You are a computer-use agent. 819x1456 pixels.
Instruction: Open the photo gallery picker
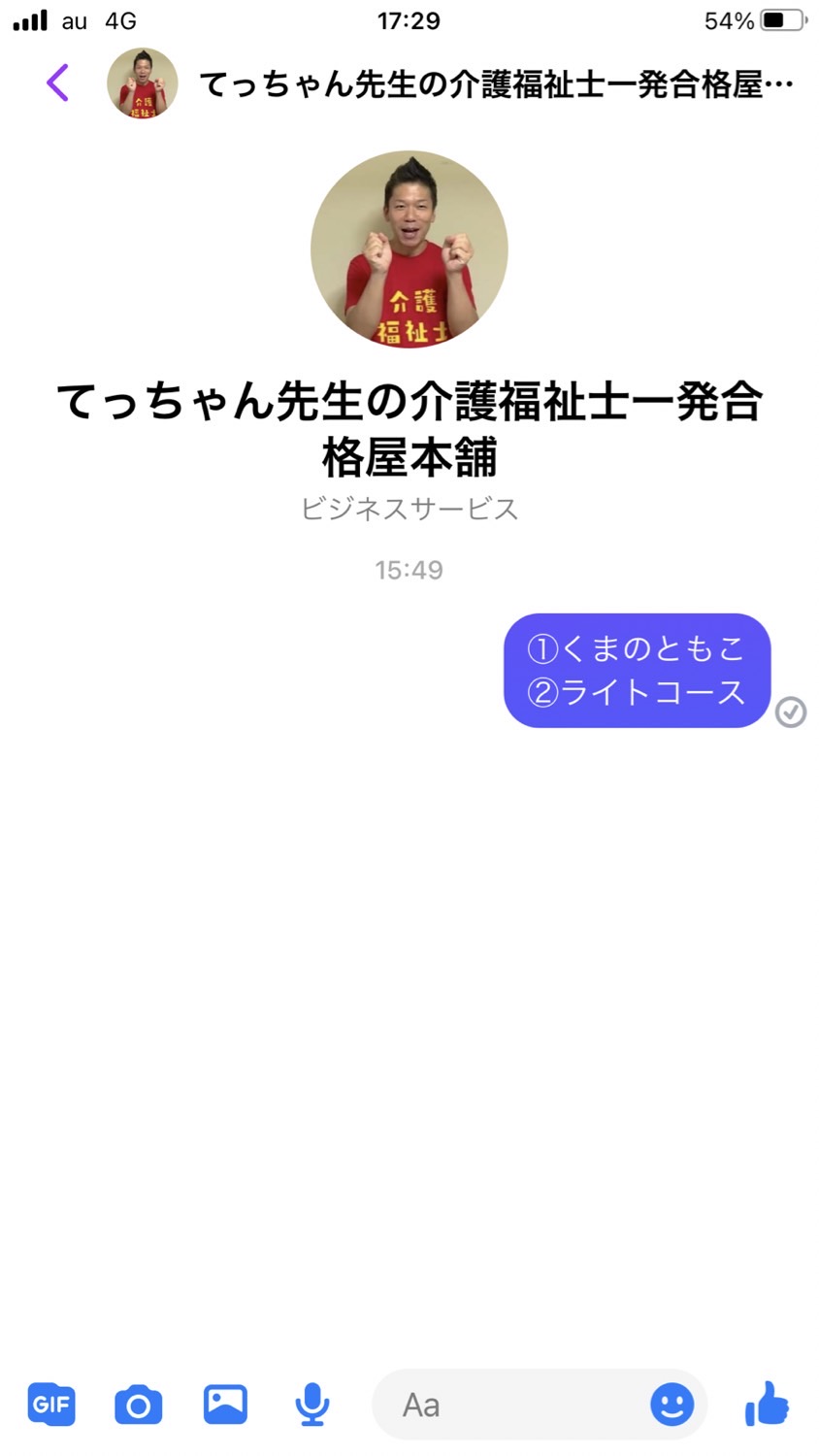click(x=225, y=1404)
